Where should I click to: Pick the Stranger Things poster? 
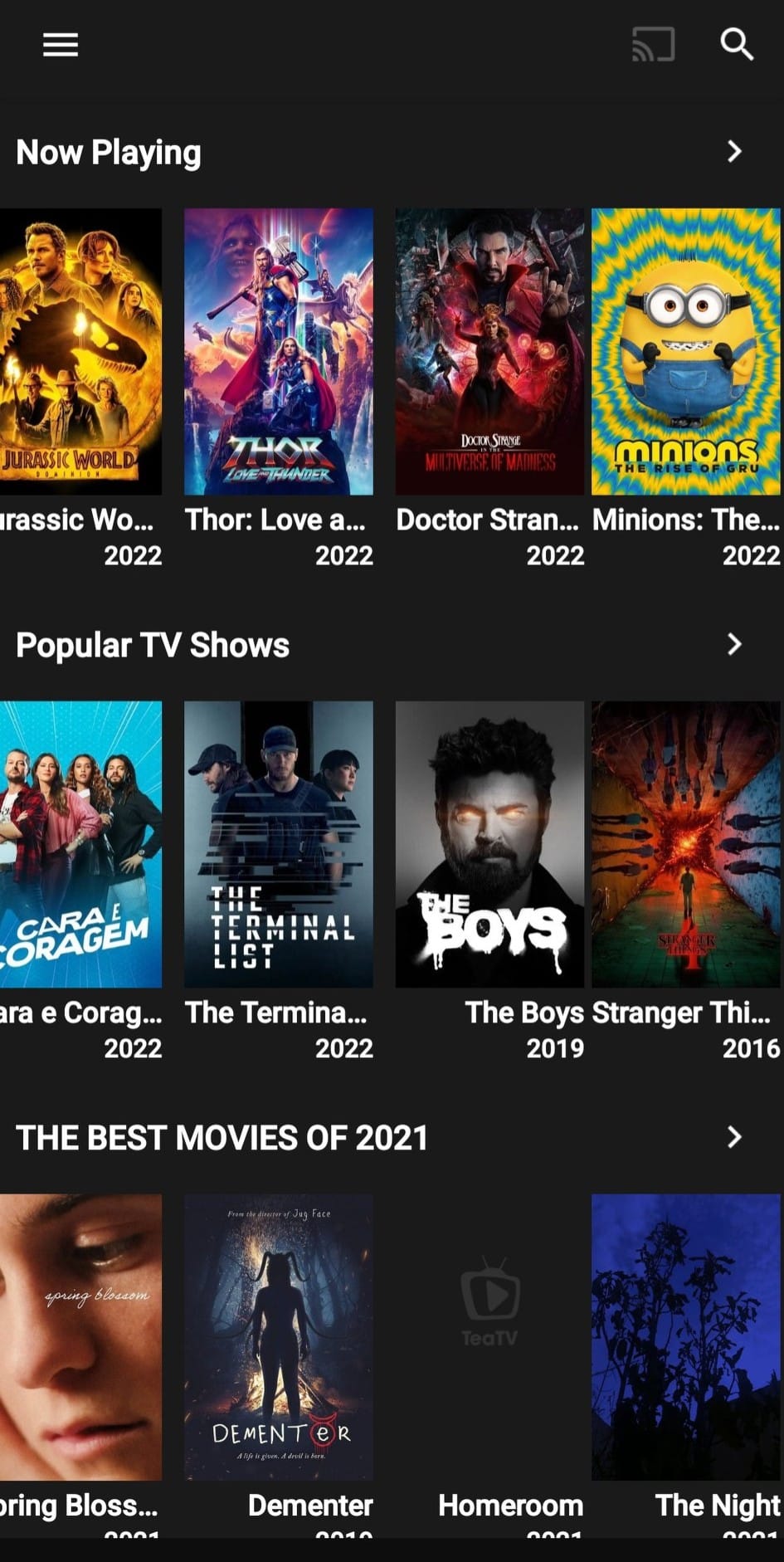click(x=686, y=844)
